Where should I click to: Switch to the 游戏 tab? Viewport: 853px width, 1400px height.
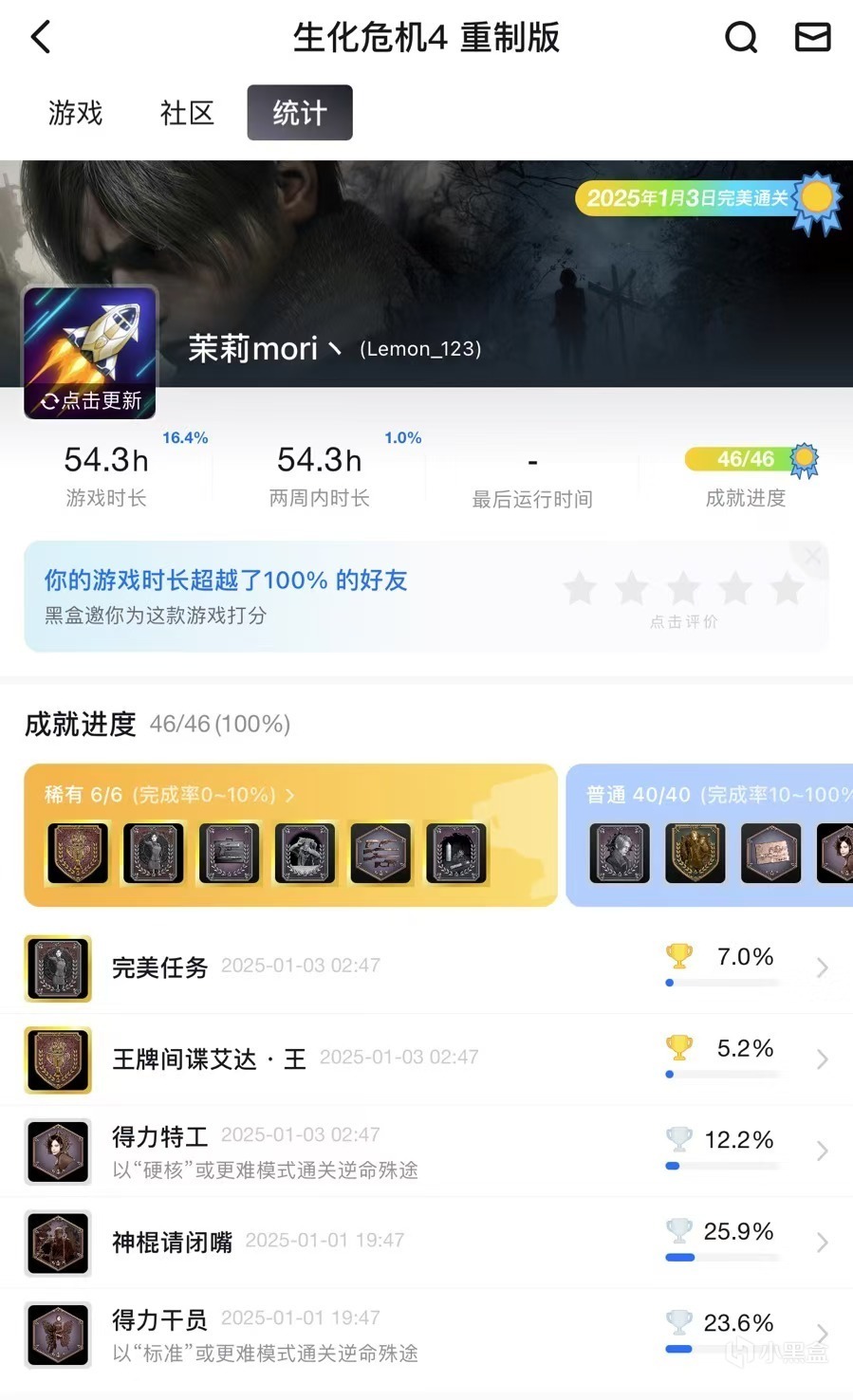75,113
